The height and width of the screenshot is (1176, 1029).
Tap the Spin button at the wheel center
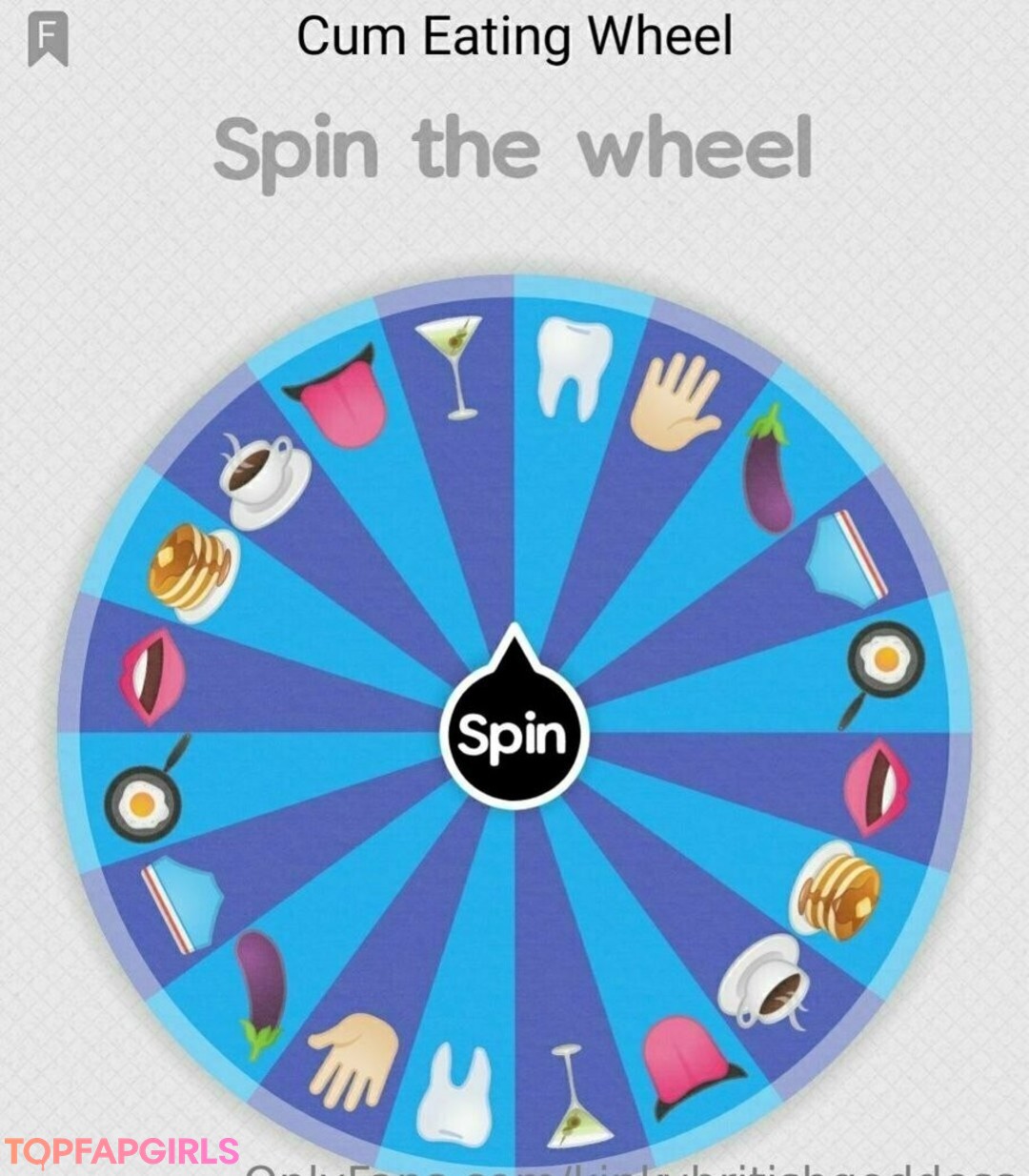coord(514,734)
